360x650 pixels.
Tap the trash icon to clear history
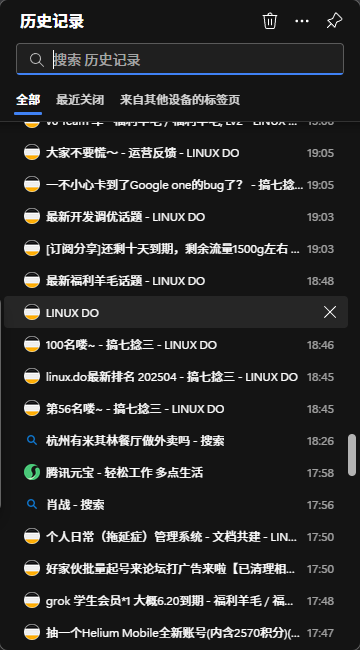tap(270, 21)
